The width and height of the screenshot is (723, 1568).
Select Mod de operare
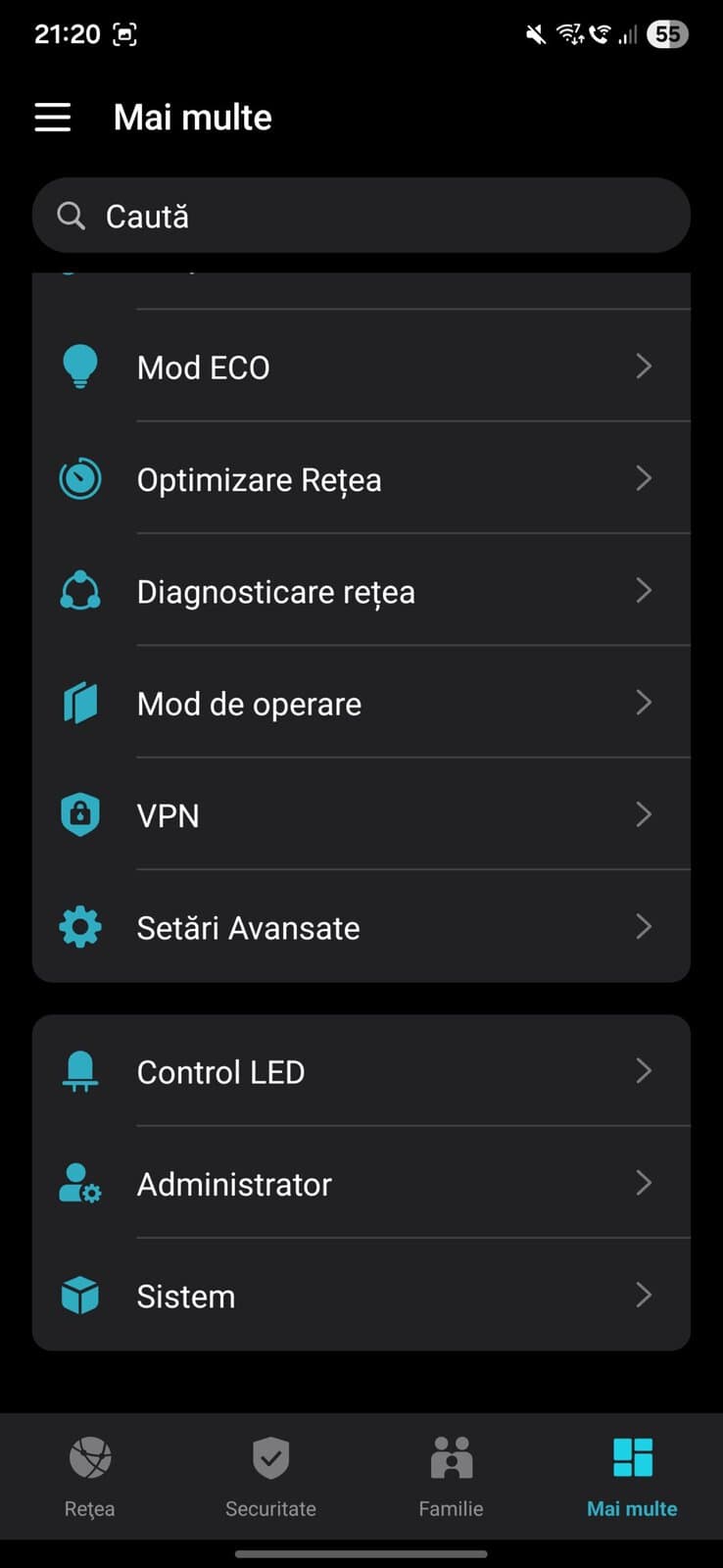point(361,703)
